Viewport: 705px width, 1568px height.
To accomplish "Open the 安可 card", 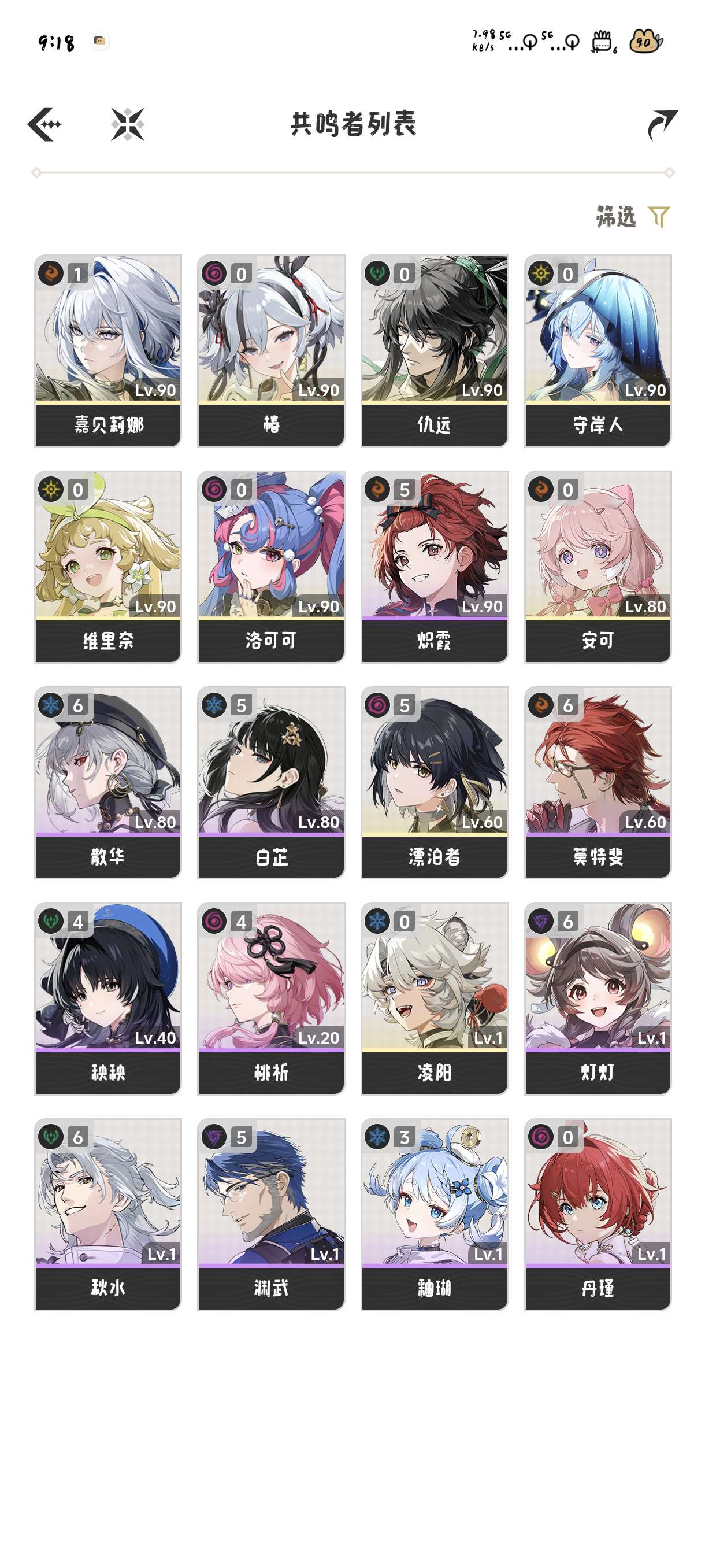I will pyautogui.click(x=598, y=566).
